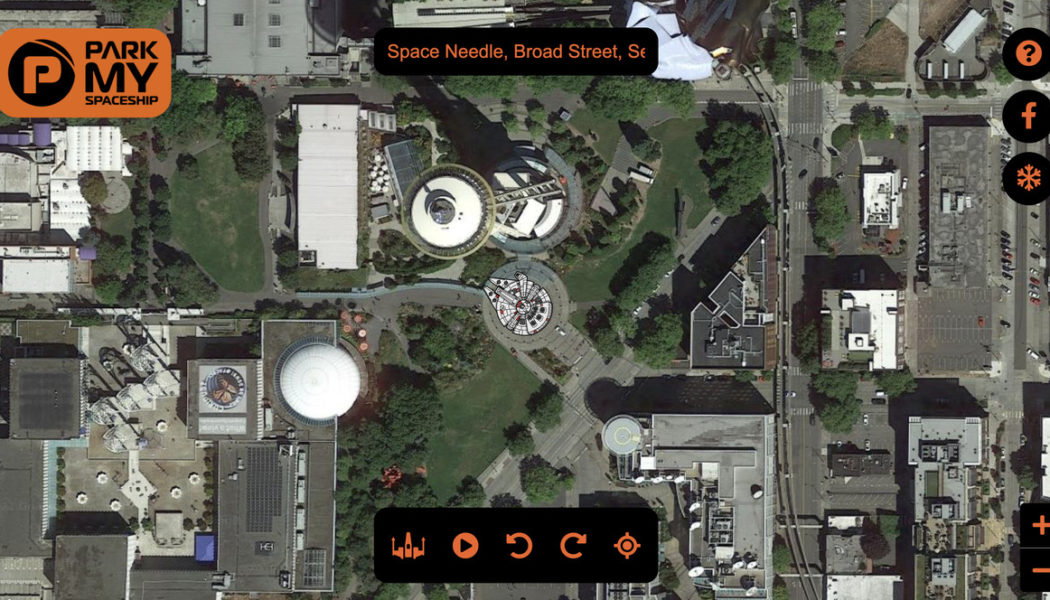Image resolution: width=1050 pixels, height=600 pixels.
Task: Recenter with the crosshair target icon
Action: click(x=627, y=546)
